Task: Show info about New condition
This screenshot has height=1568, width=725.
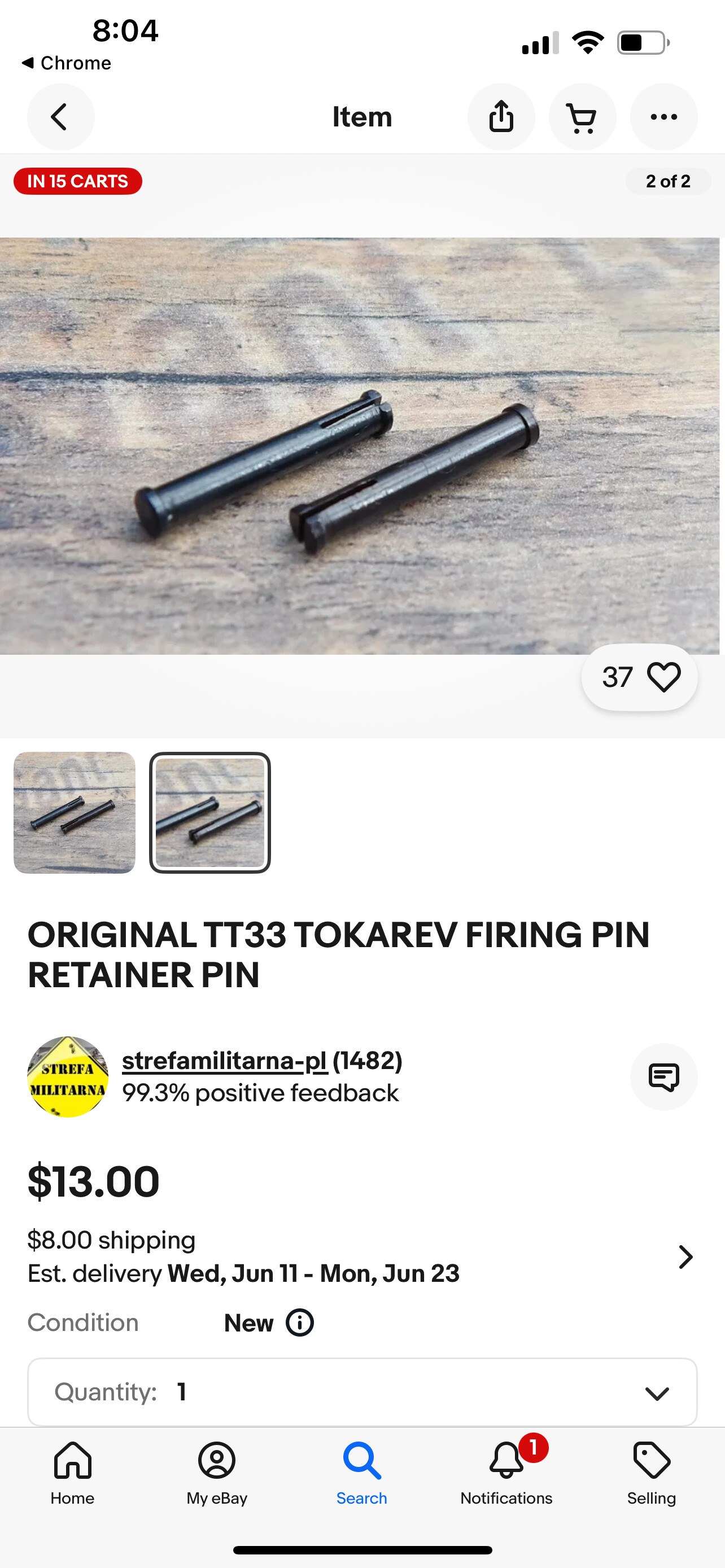Action: pos(299,1322)
